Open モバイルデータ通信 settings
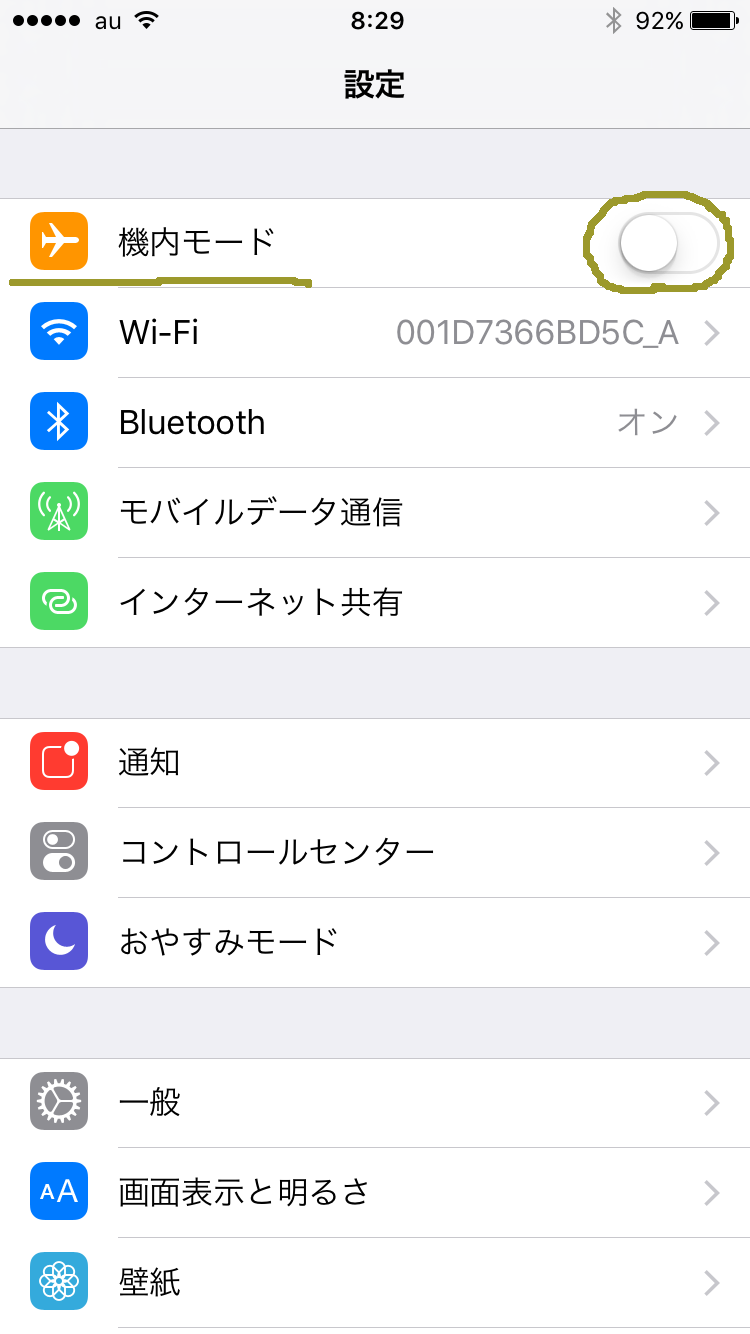The image size is (750, 1334). (375, 513)
